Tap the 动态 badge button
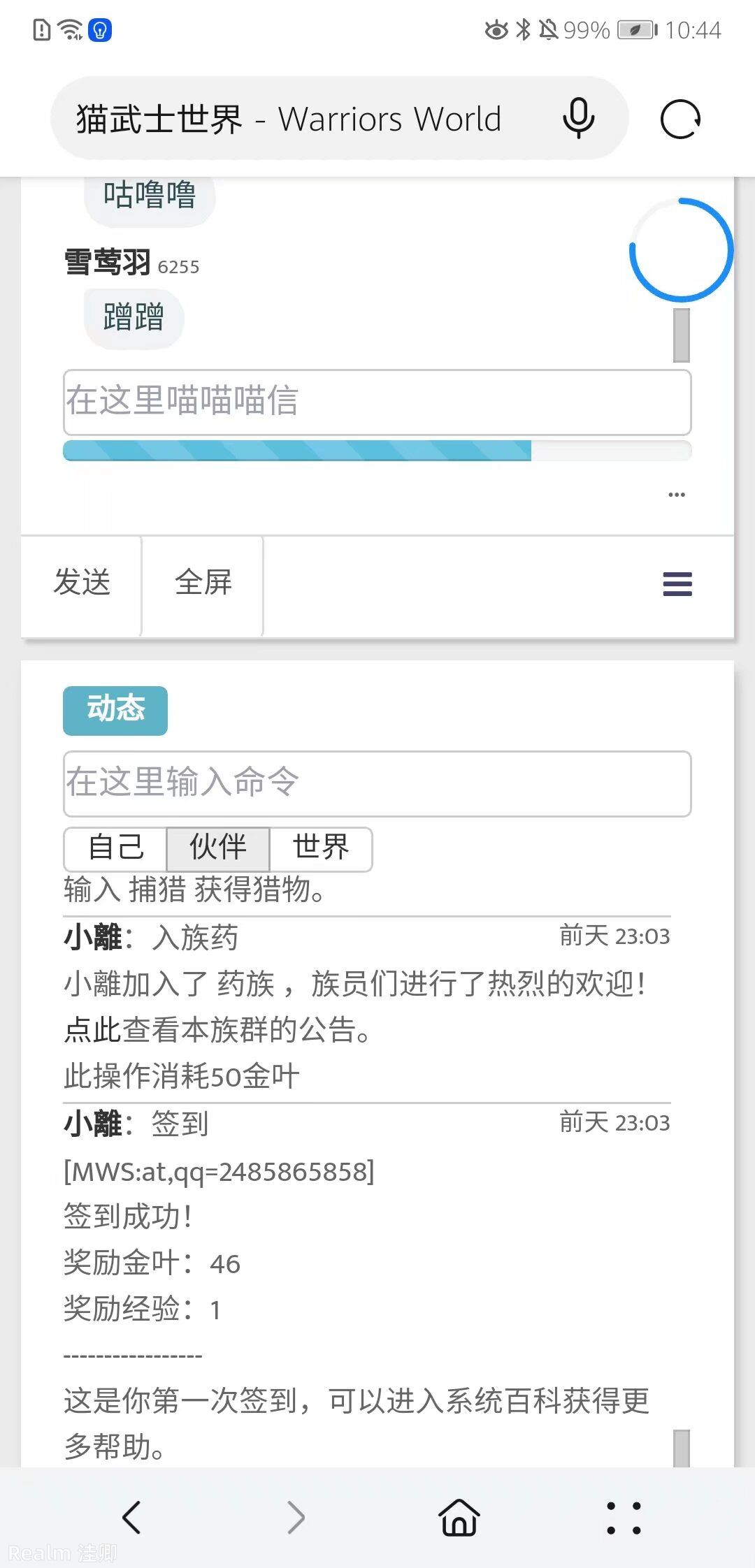Image resolution: width=755 pixels, height=1568 pixels. click(x=115, y=710)
